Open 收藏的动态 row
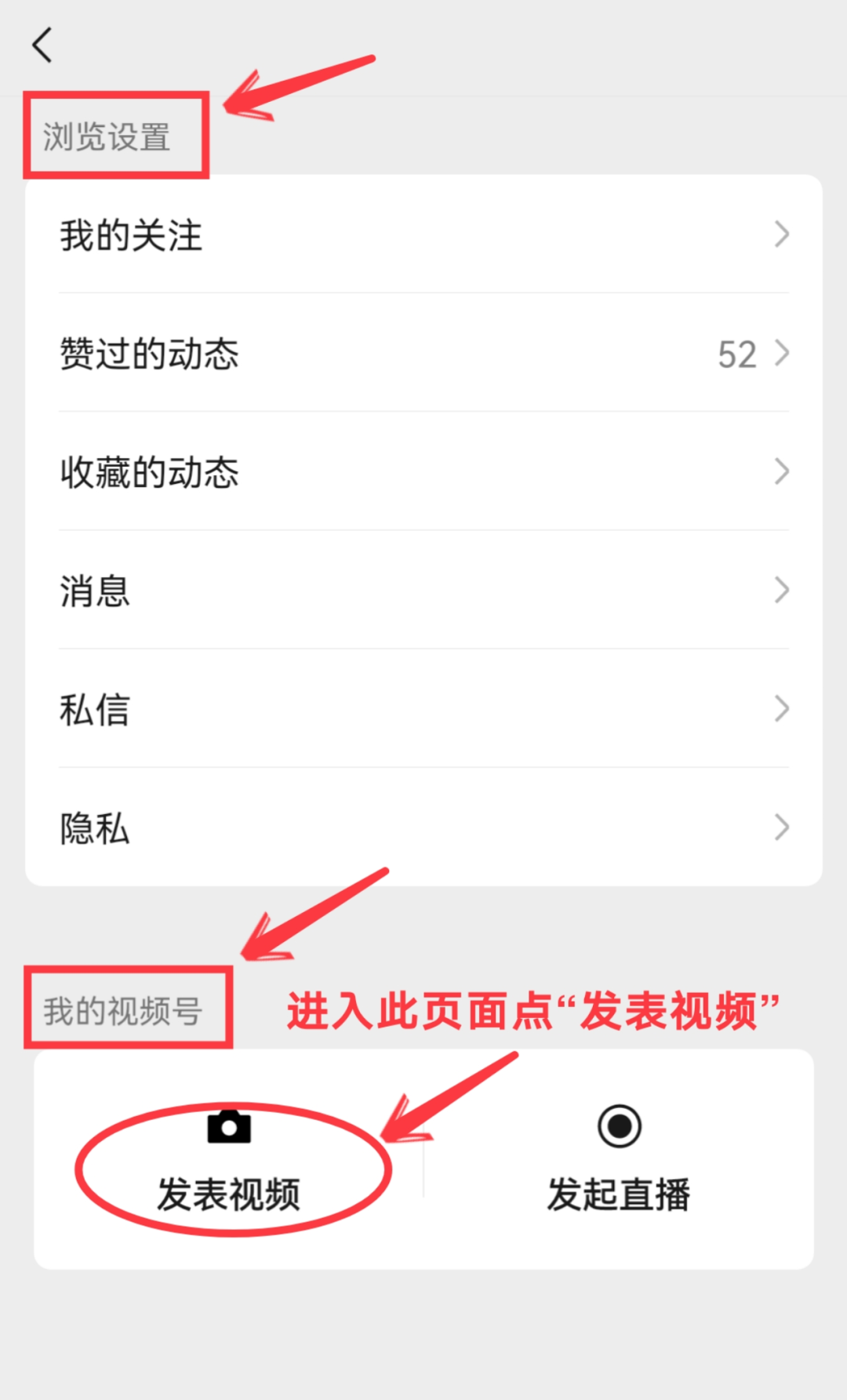 pos(423,471)
